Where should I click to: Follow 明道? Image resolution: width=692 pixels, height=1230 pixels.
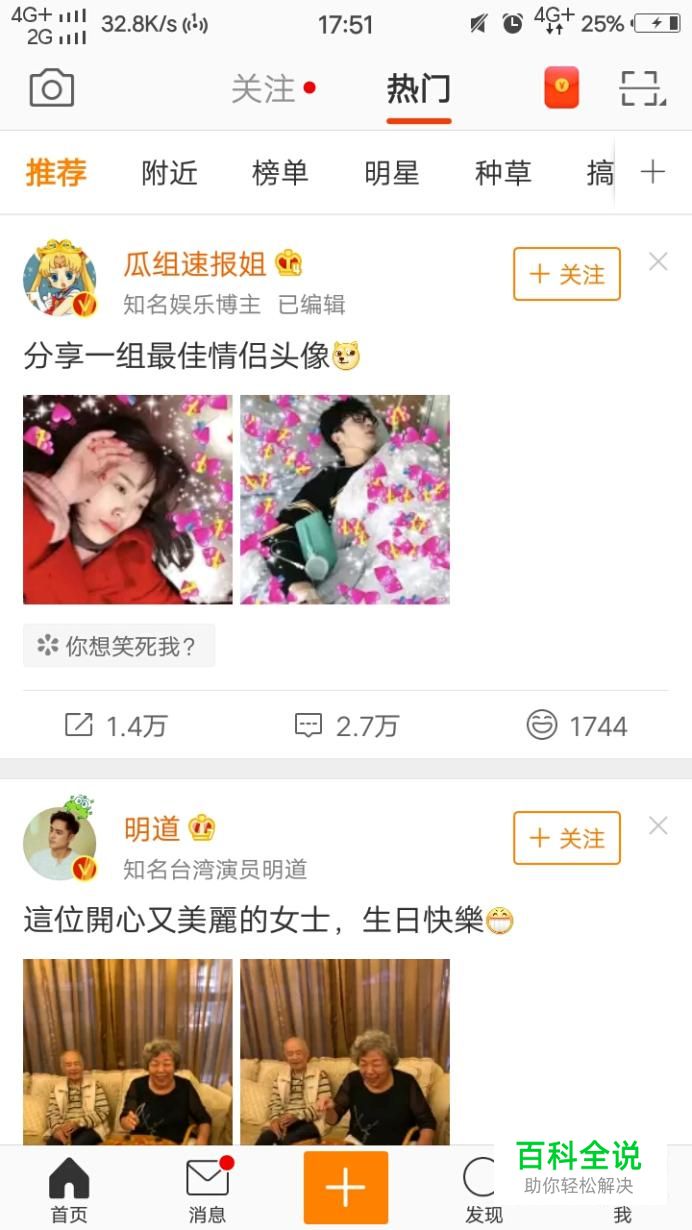pos(566,838)
